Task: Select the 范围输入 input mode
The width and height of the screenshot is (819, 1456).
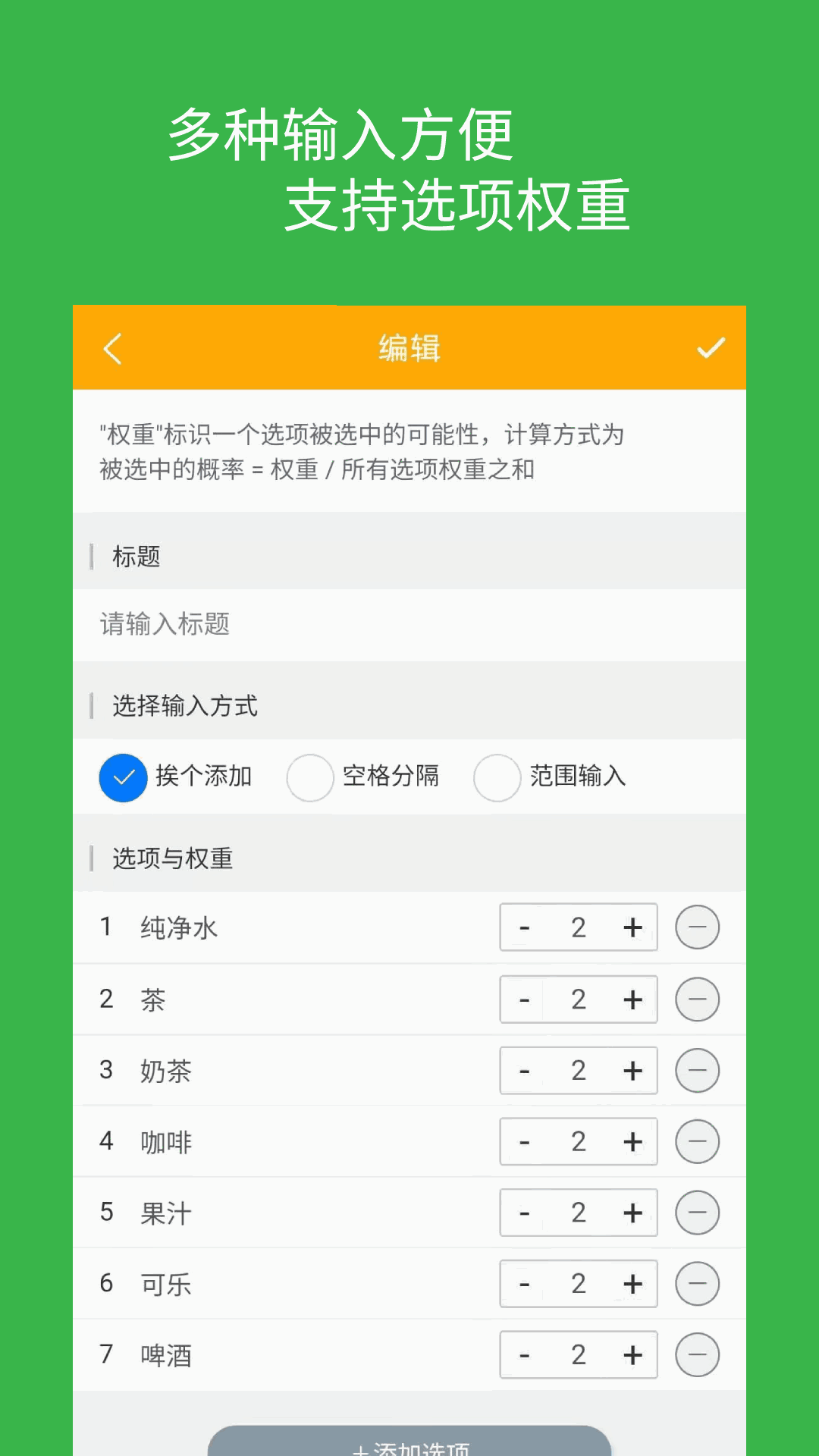Action: coord(497,777)
